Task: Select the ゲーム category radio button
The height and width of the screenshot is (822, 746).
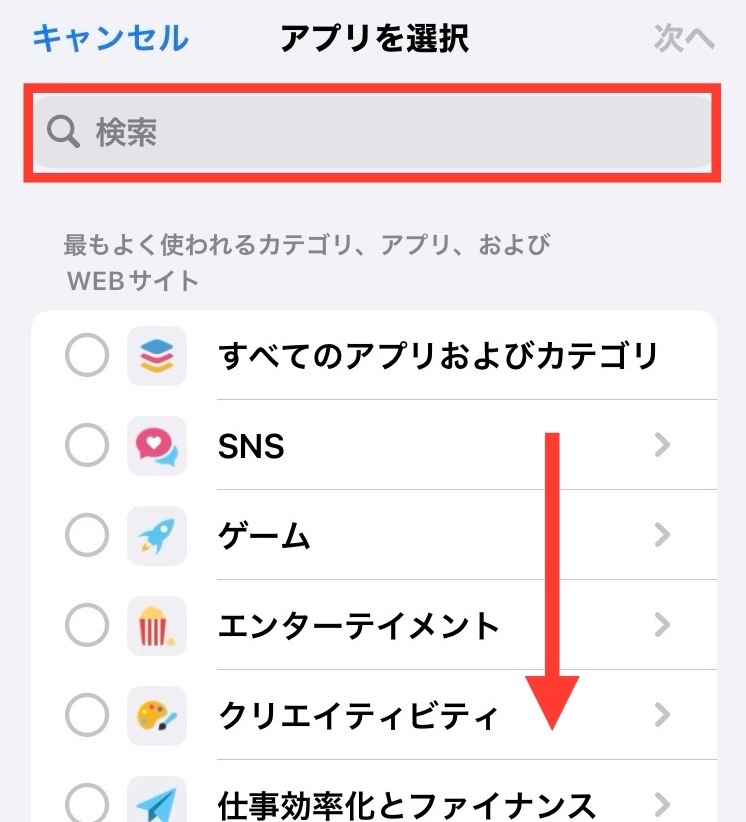Action: tap(87, 536)
